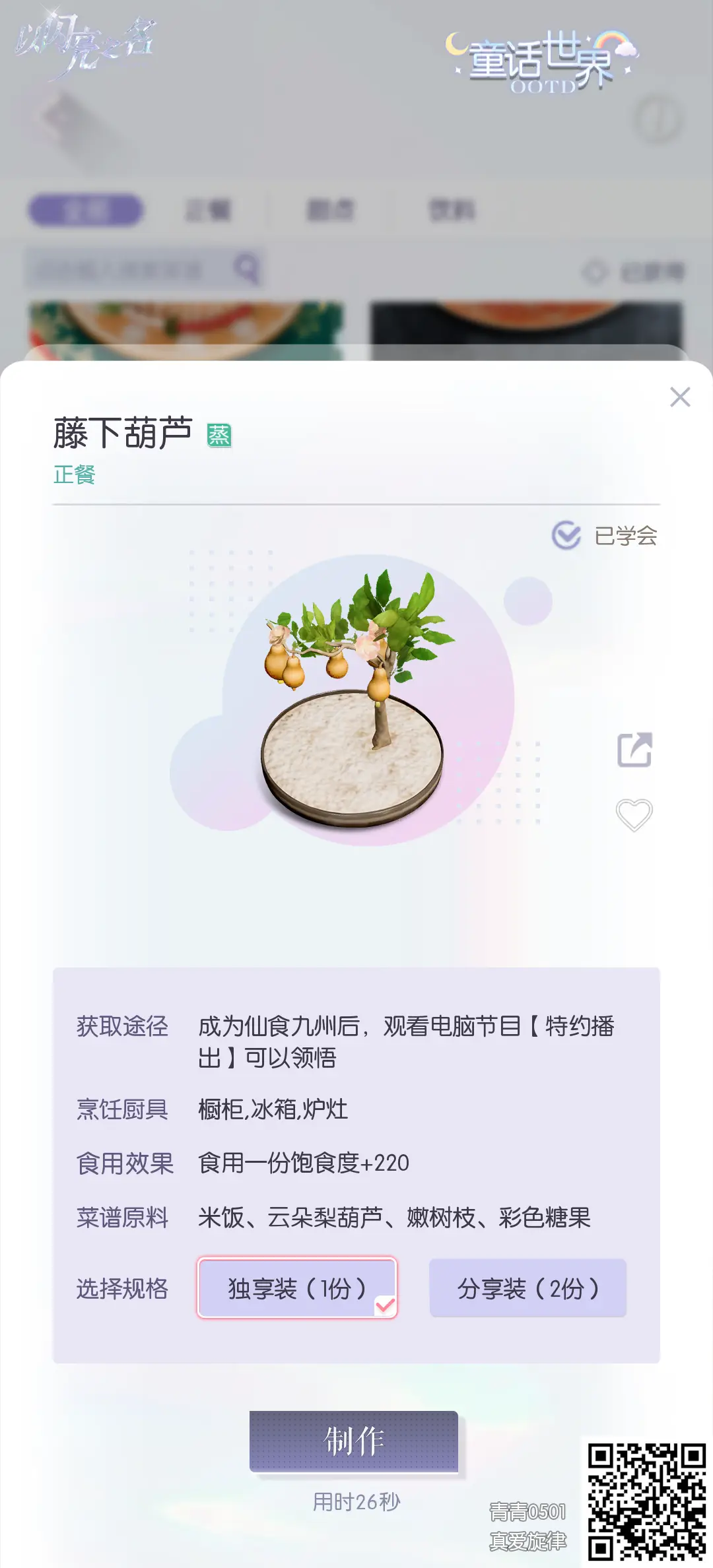Choose 分享装（2份）portion size
Image resolution: width=713 pixels, height=1568 pixels.
[x=528, y=1288]
